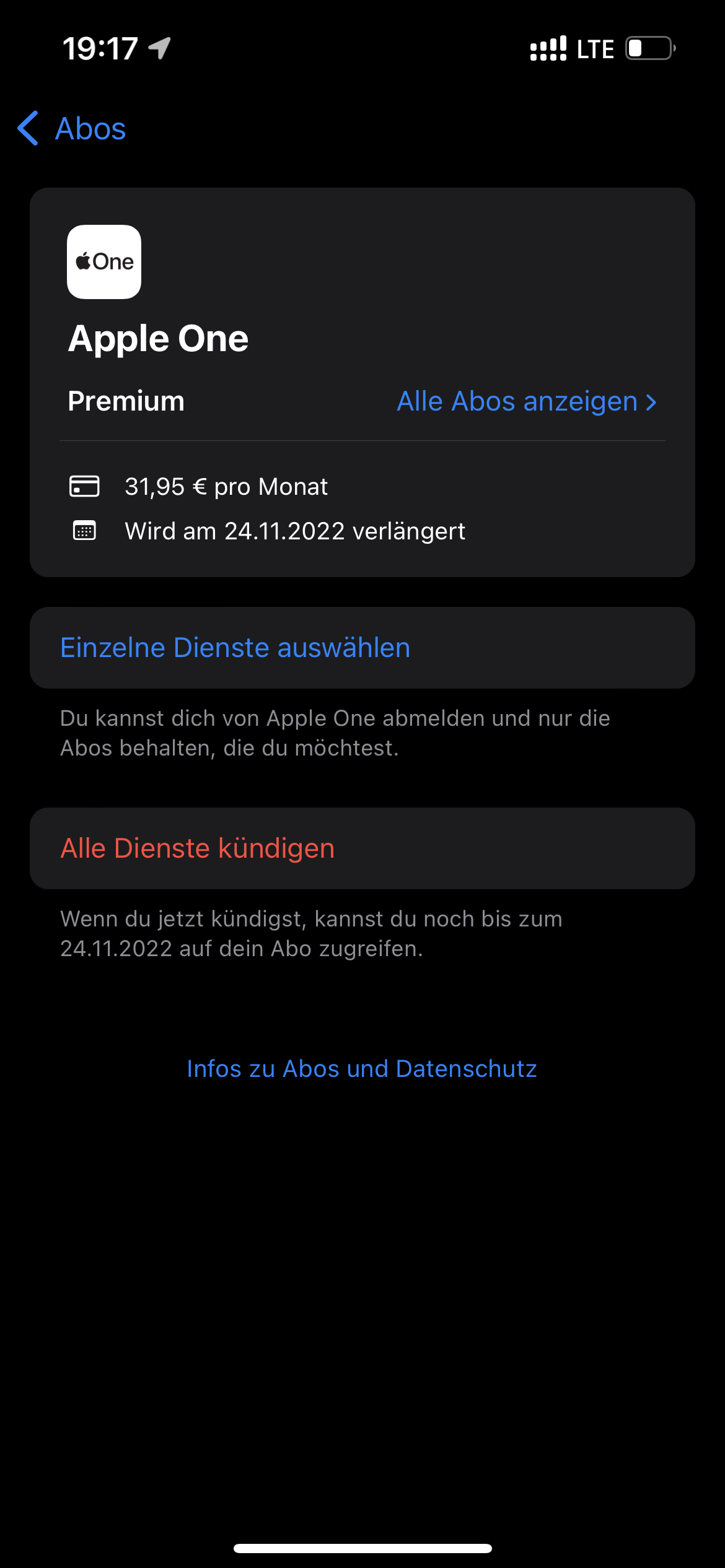This screenshot has width=725, height=1568.
Task: Select Einzelne Dienste auswählen
Action: click(235, 648)
